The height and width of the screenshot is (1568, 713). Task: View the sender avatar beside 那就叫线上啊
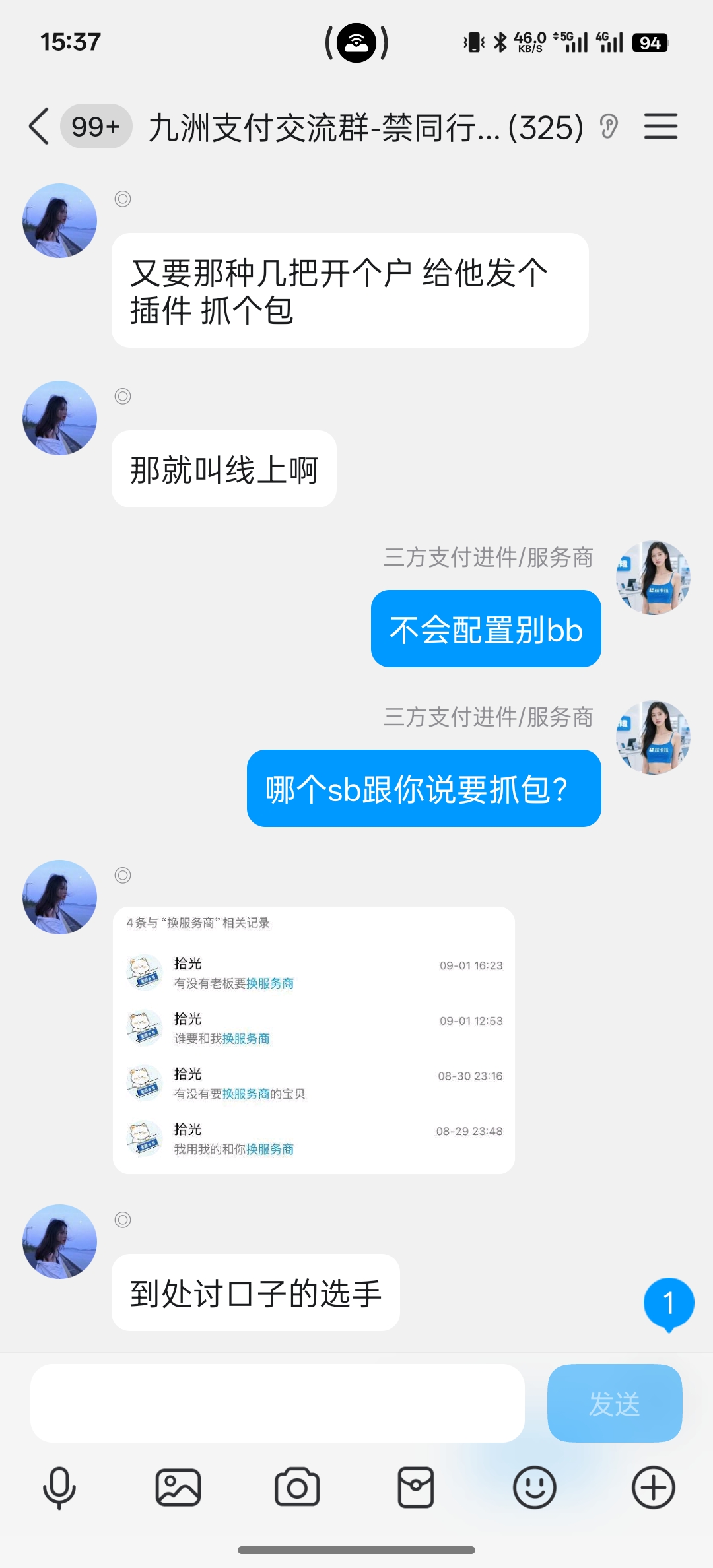[59, 418]
